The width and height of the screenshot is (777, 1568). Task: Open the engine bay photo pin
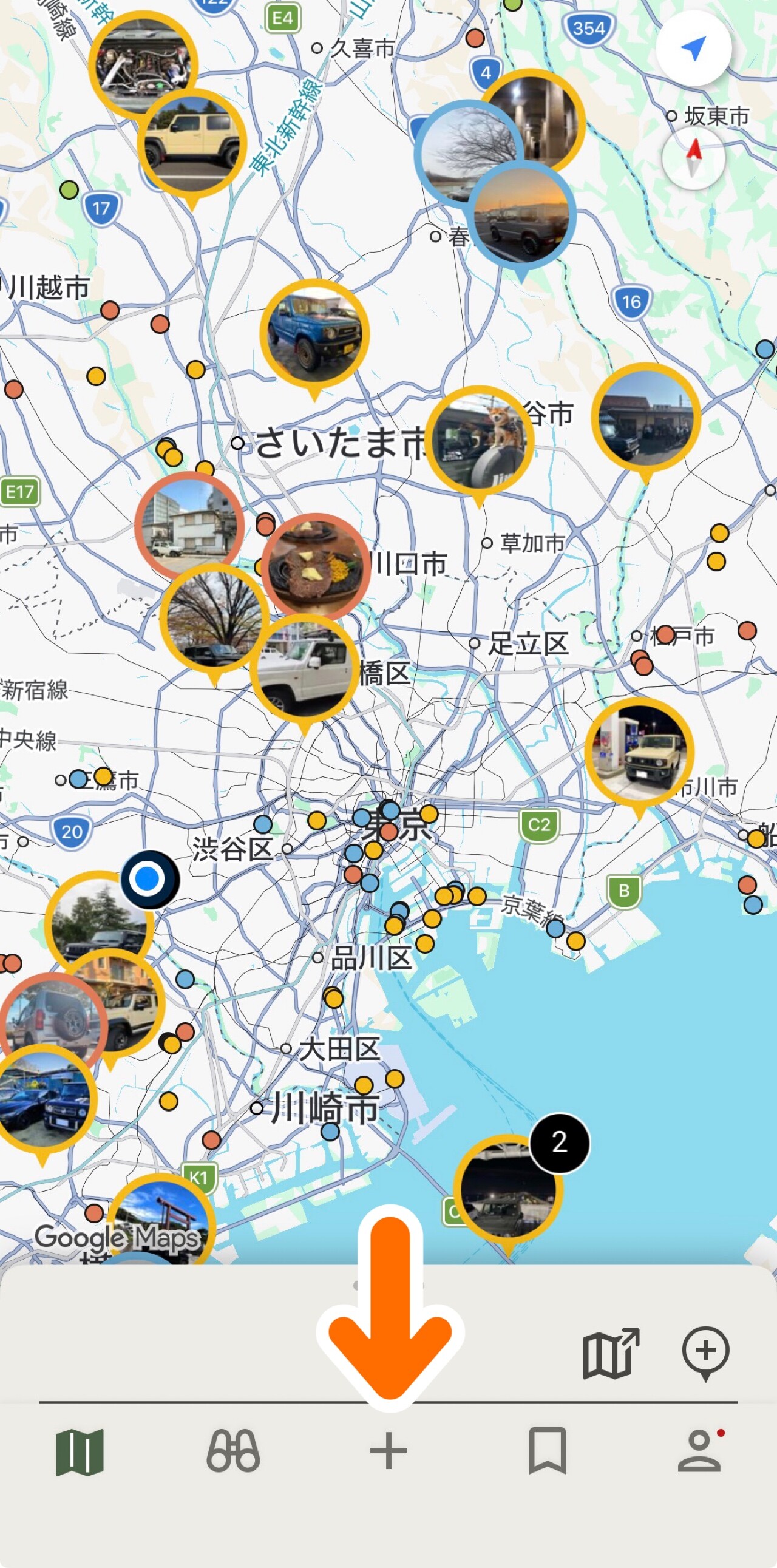pyautogui.click(x=143, y=61)
